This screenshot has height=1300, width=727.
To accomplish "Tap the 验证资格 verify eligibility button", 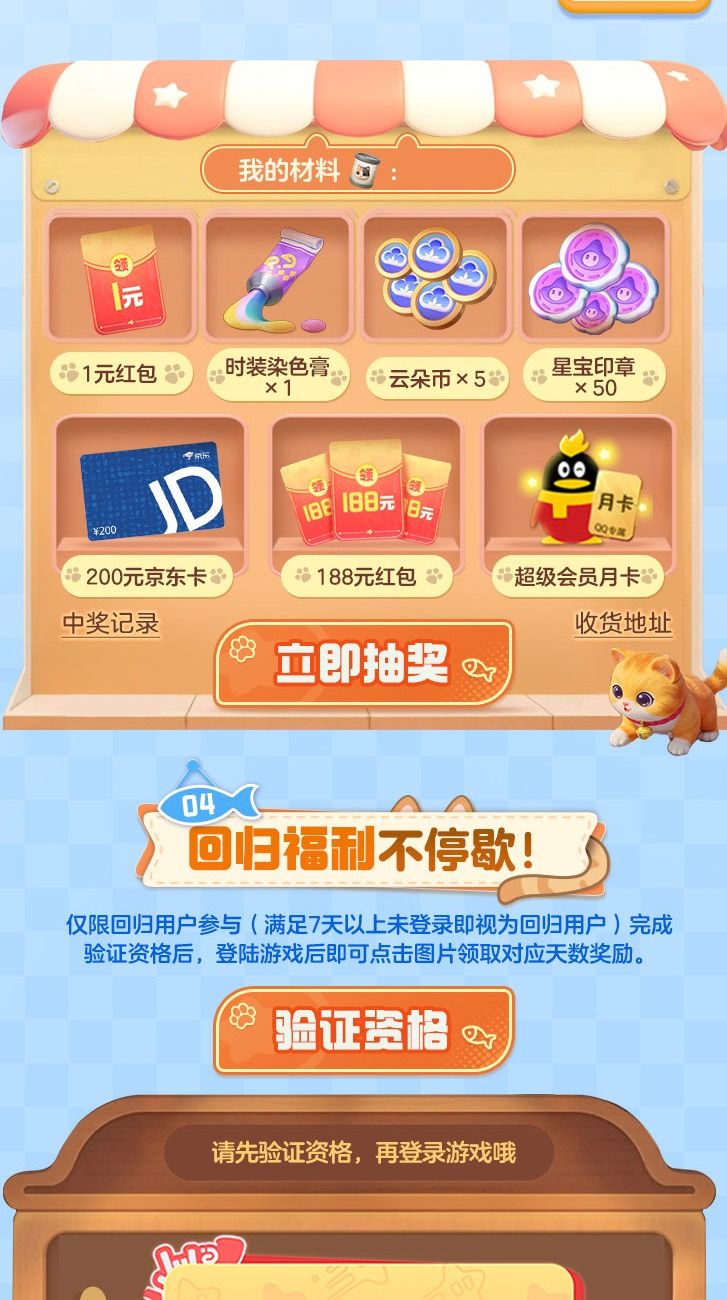I will coord(363,1032).
